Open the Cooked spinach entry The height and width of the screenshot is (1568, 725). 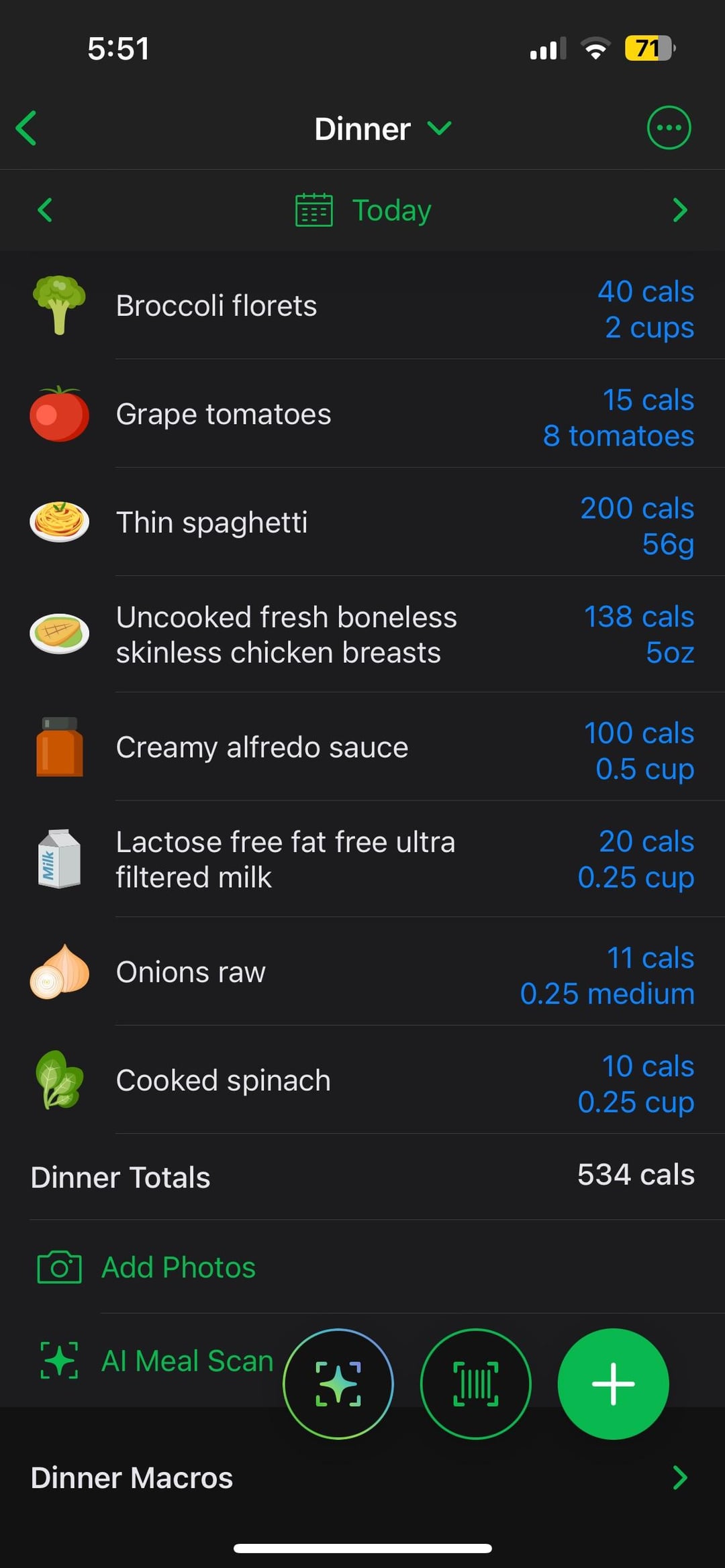click(x=362, y=1080)
